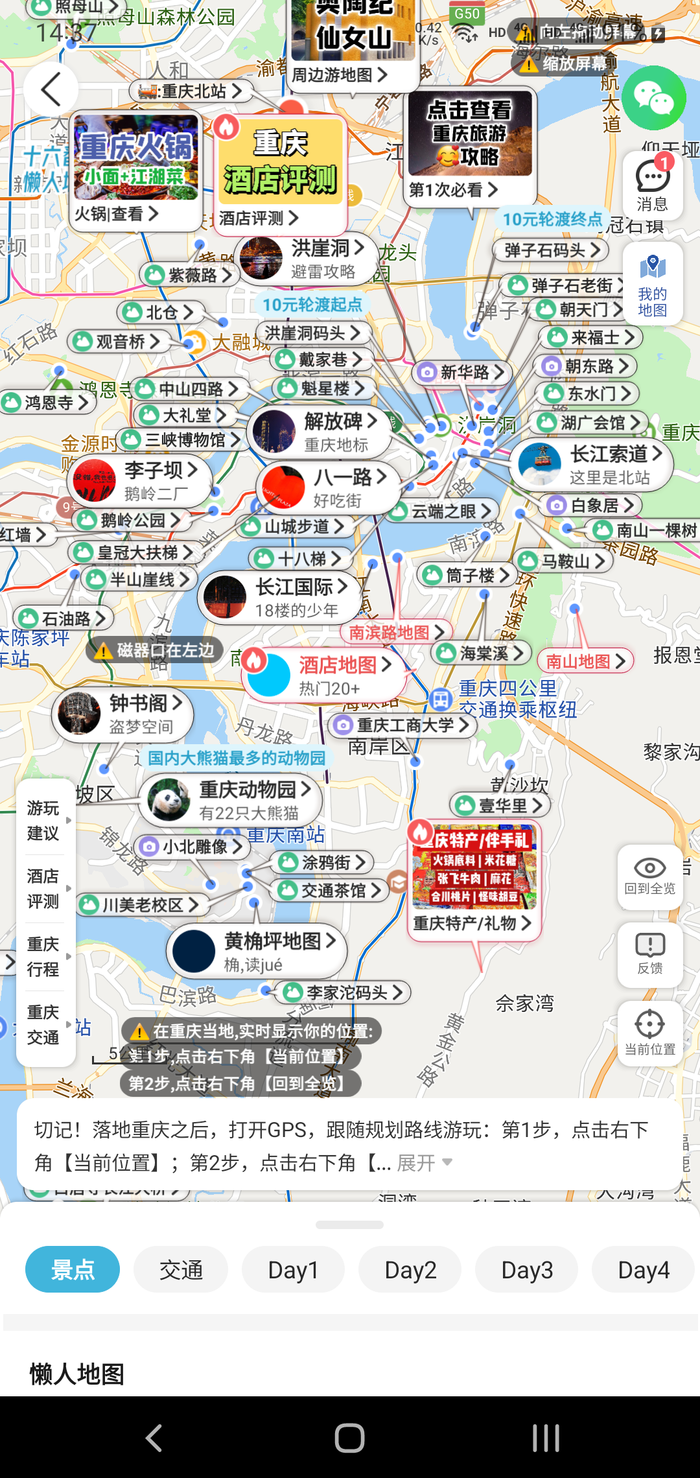700x1478 pixels.
Task: Tap the system home button
Action: (x=349, y=1438)
